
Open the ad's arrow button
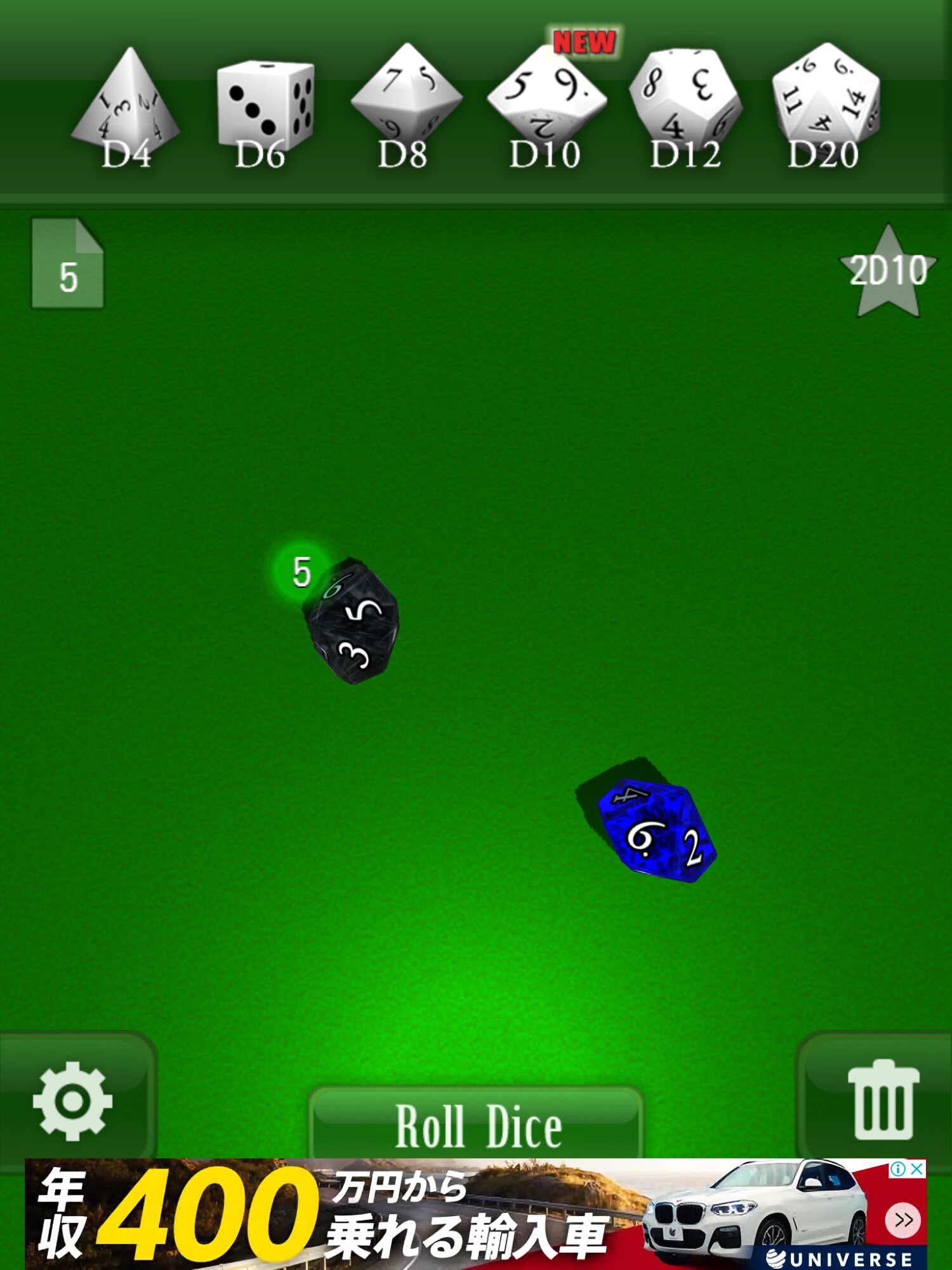[902, 1220]
